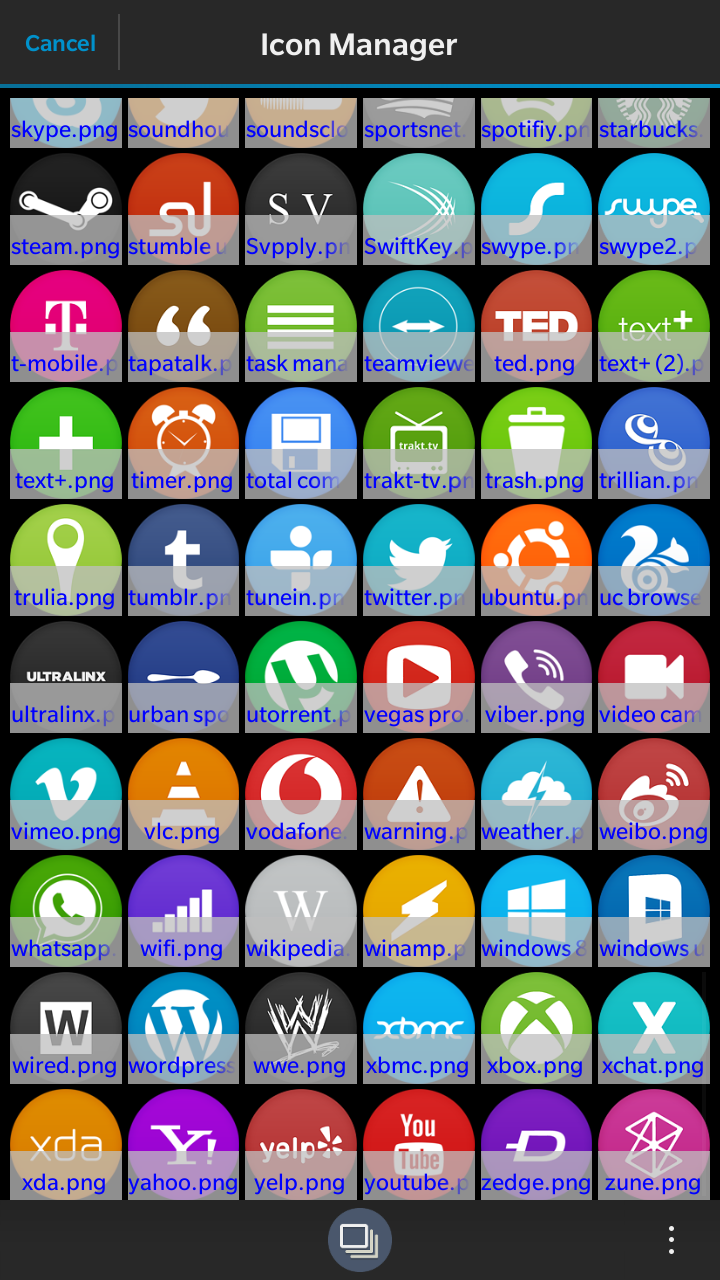Choose the wifi.png icon
This screenshot has height=1280, width=720.
pyautogui.click(x=183, y=910)
